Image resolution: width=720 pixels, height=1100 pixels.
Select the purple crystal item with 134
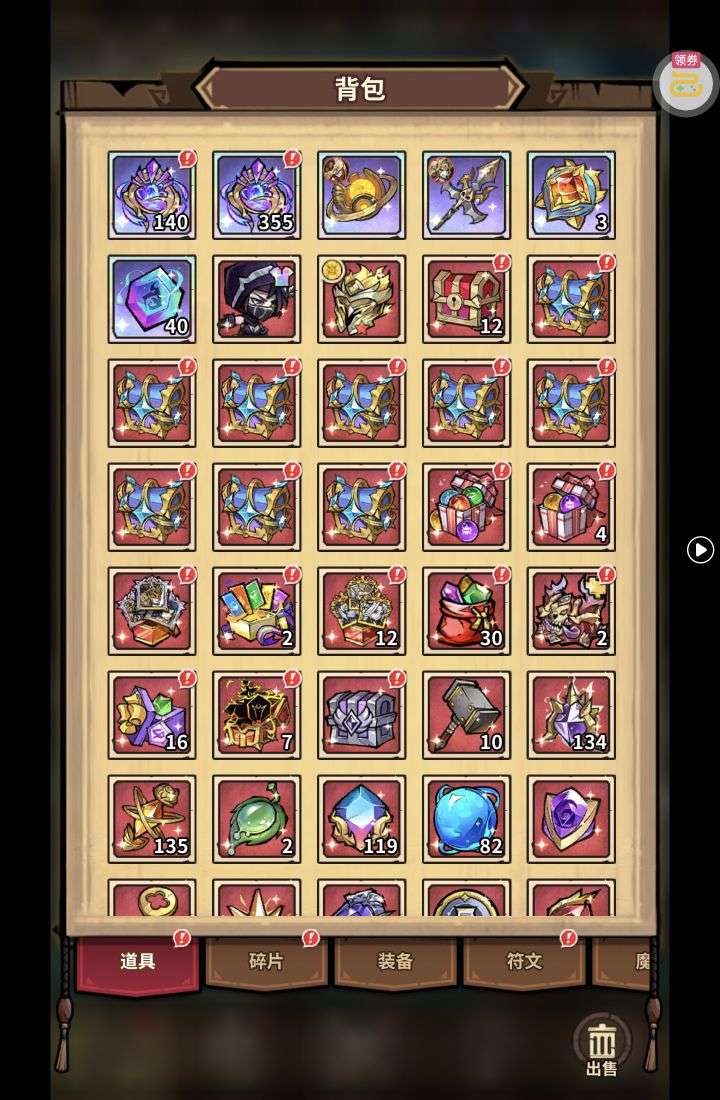click(572, 715)
